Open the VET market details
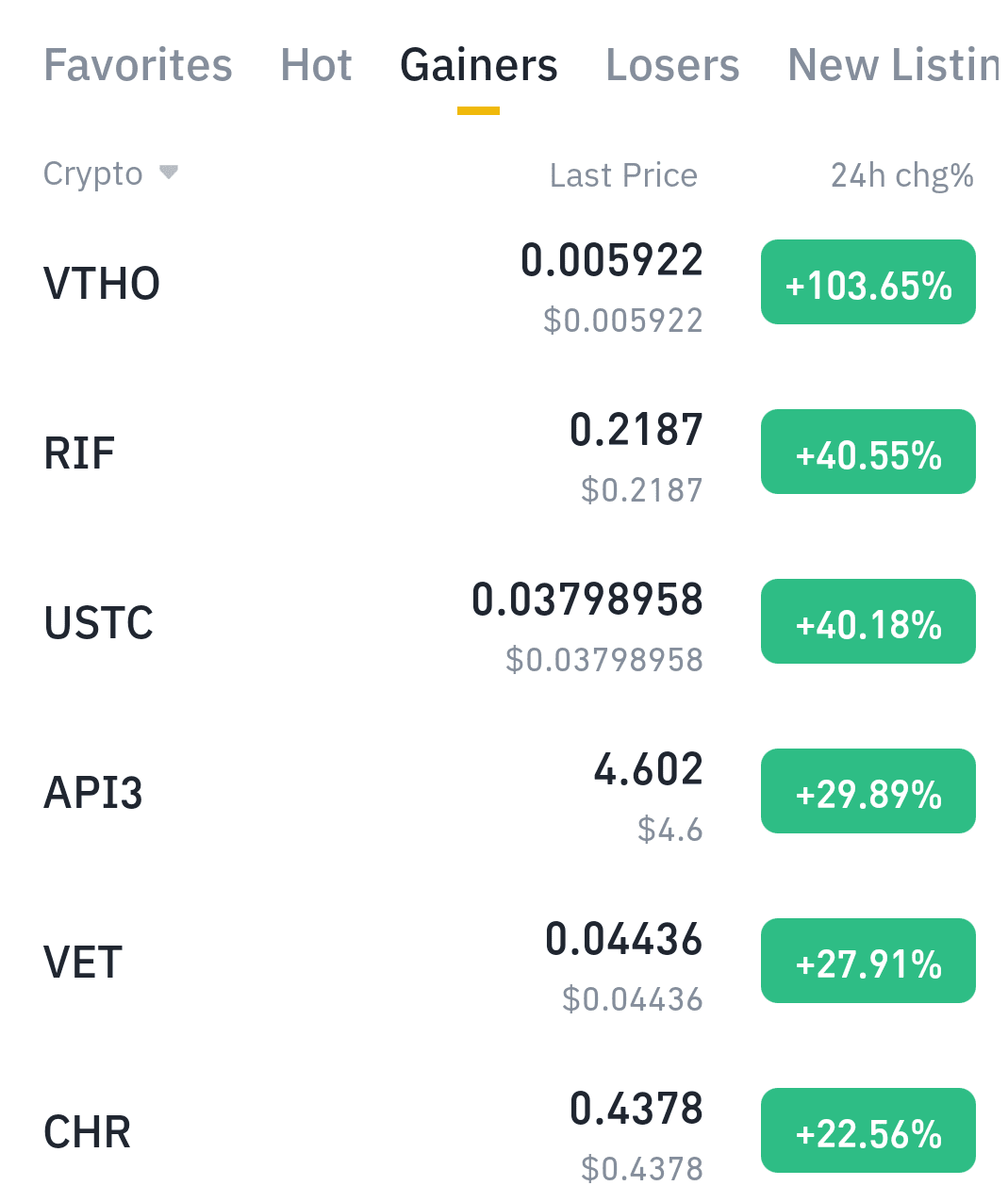Screen dimensions: 1008x1202 click(x=81, y=960)
